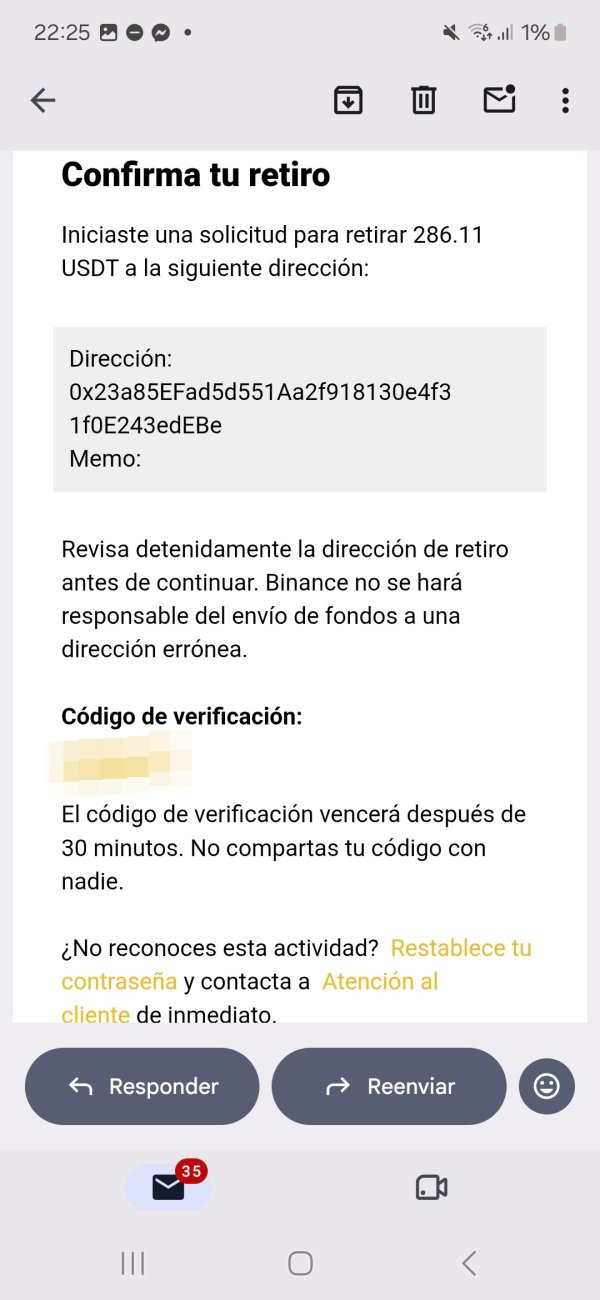Delete this email with trash icon
This screenshot has height=1300, width=600.
[424, 100]
